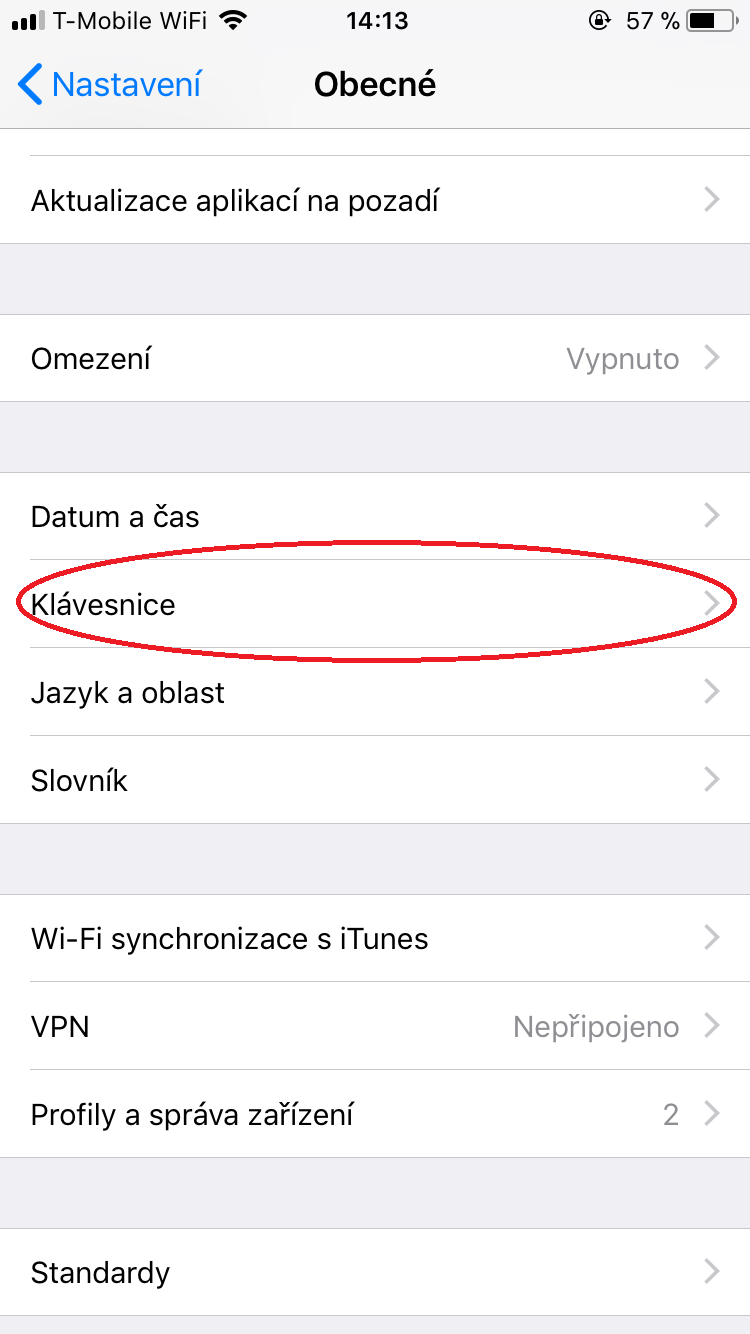Open the Klávesnice settings
Image resolution: width=750 pixels, height=1334 pixels.
375,605
